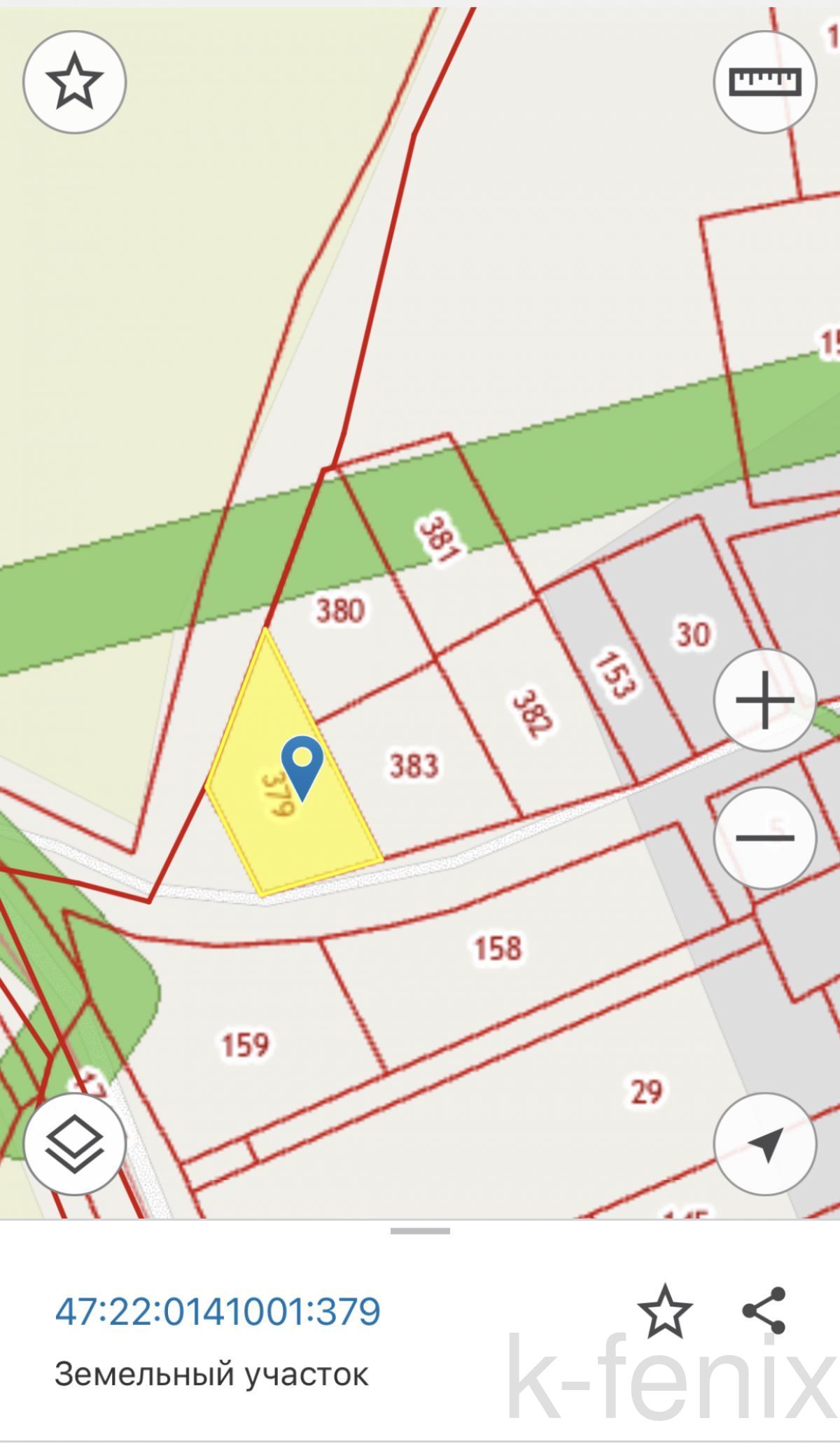Select parcel 158 on the map
This screenshot has width=840, height=1444.
point(498,948)
